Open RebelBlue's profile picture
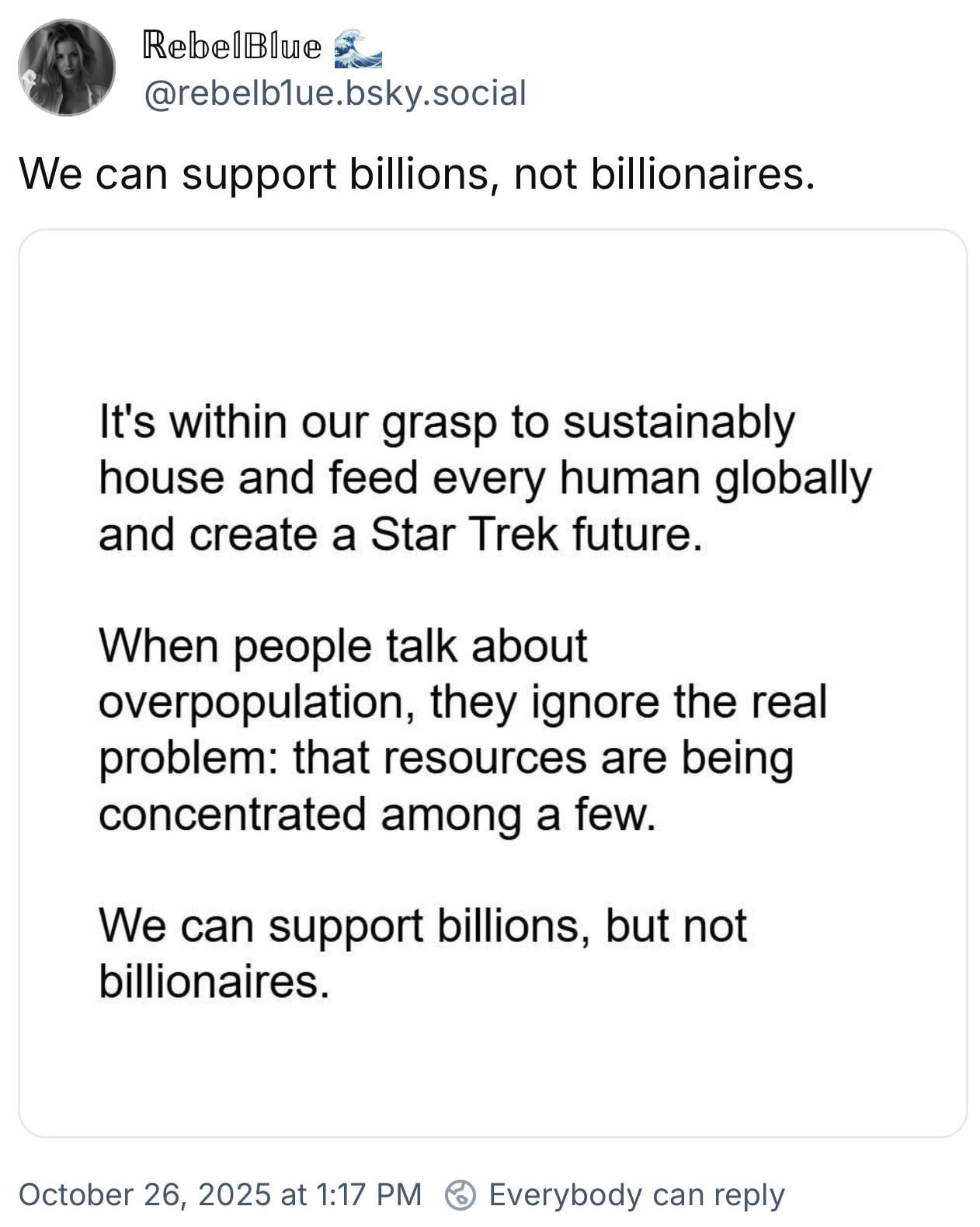The height and width of the screenshot is (1227, 980). (x=66, y=68)
